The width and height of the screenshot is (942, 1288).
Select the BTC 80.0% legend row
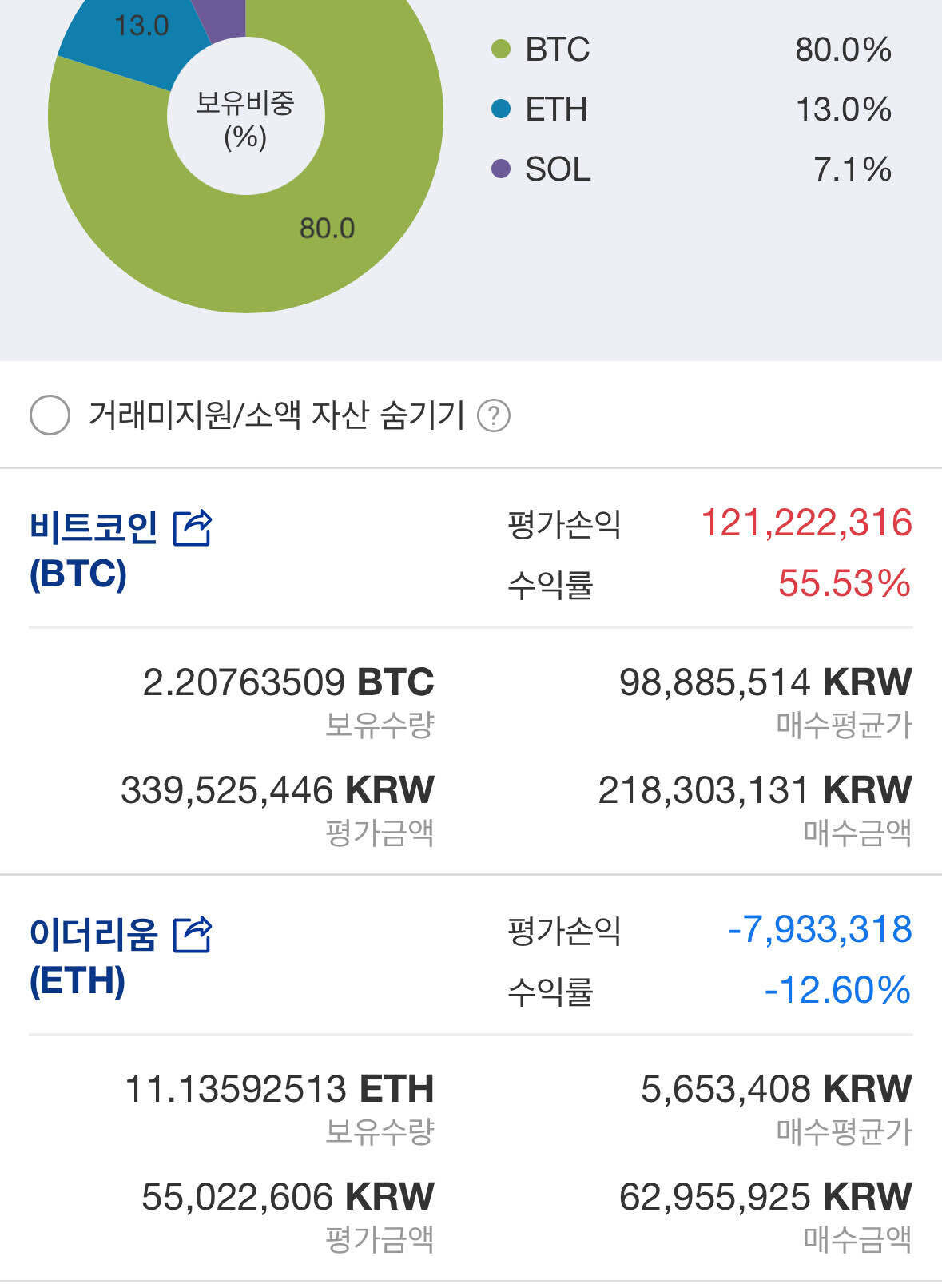(695, 50)
